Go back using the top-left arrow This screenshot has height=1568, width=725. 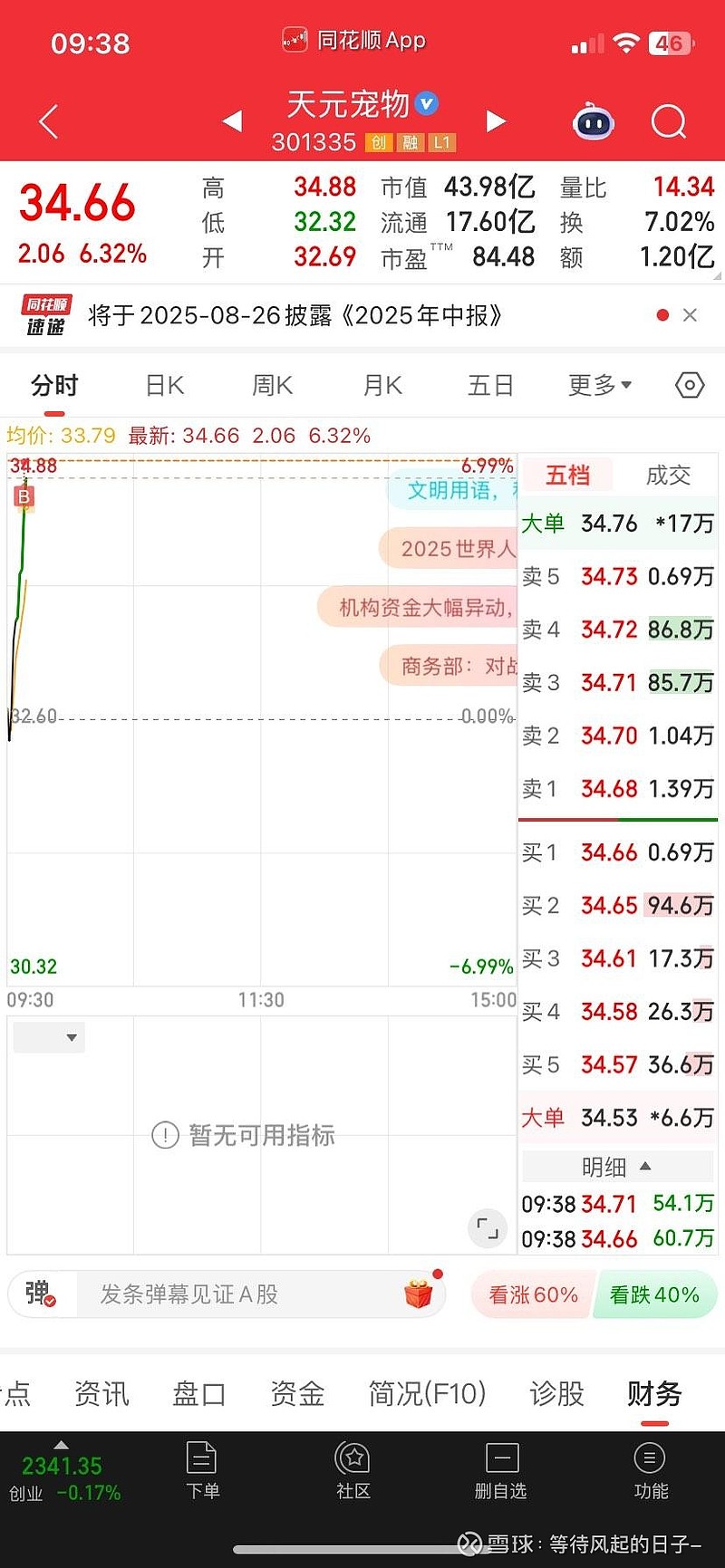point(49,121)
